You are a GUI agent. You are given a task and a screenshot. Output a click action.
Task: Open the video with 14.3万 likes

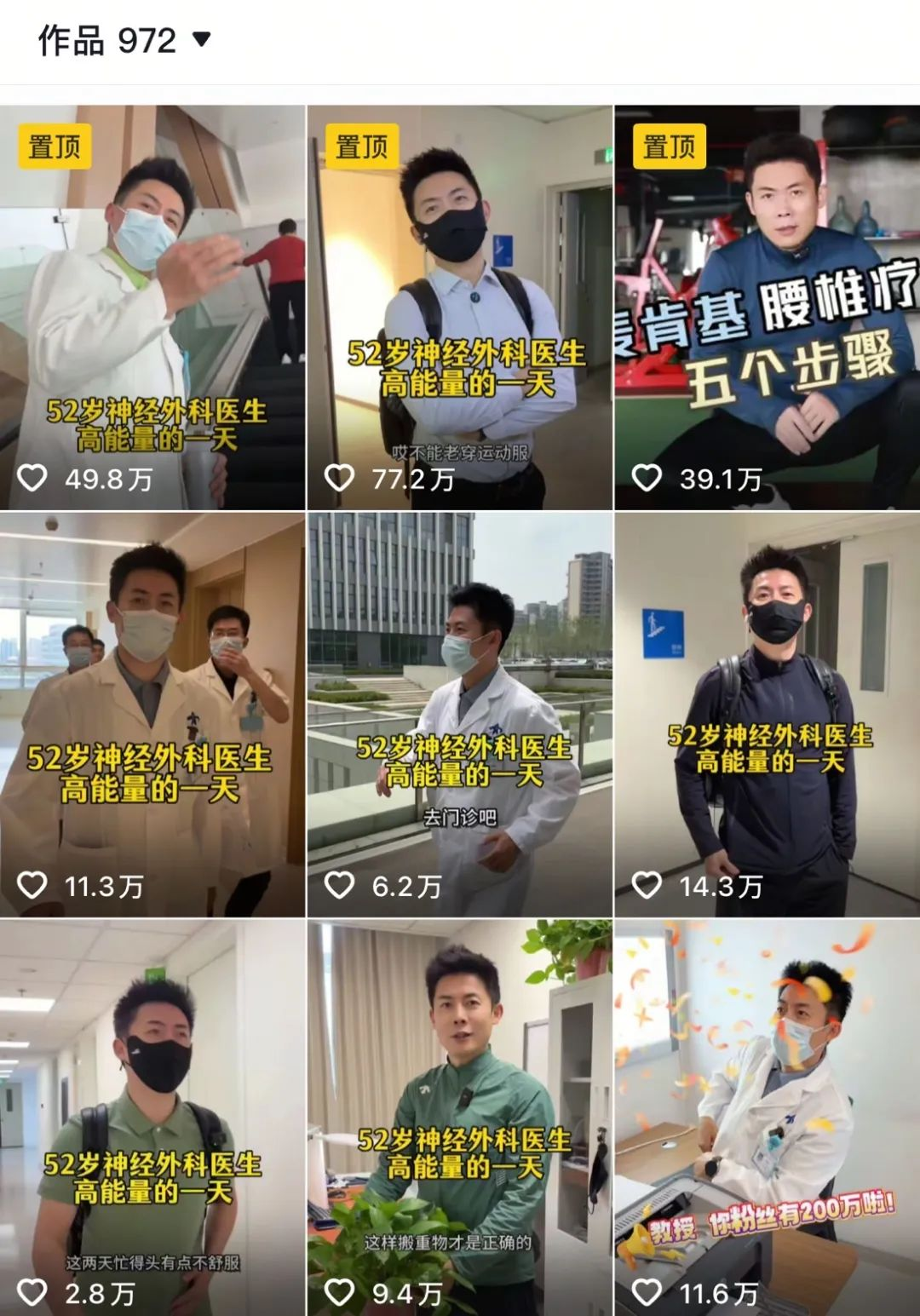767,714
